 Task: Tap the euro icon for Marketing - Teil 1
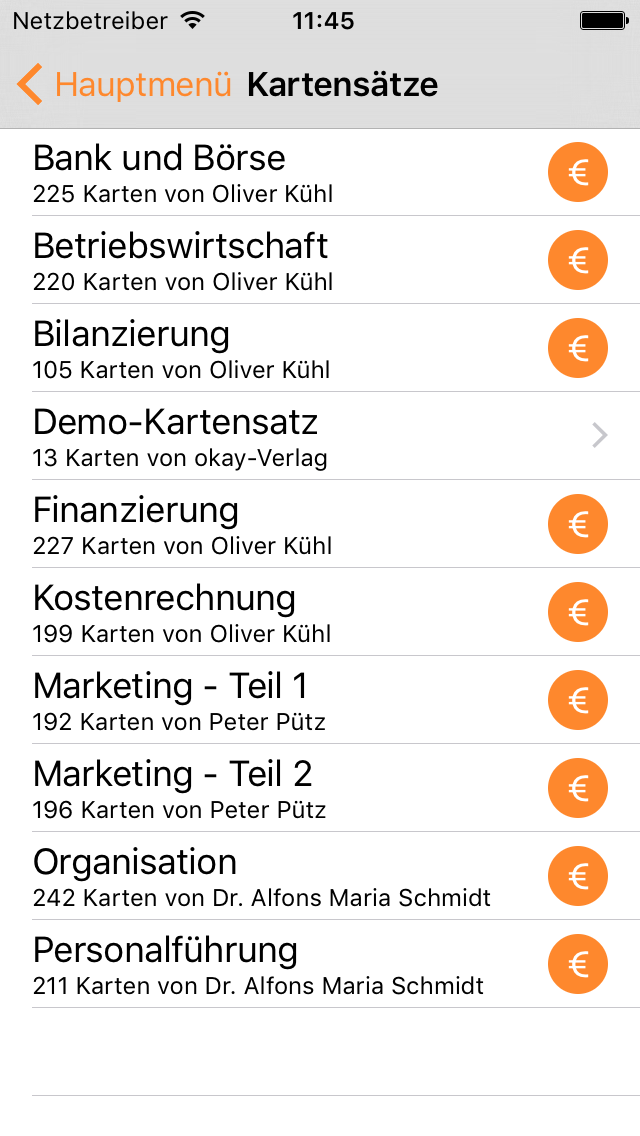pyautogui.click(x=578, y=700)
